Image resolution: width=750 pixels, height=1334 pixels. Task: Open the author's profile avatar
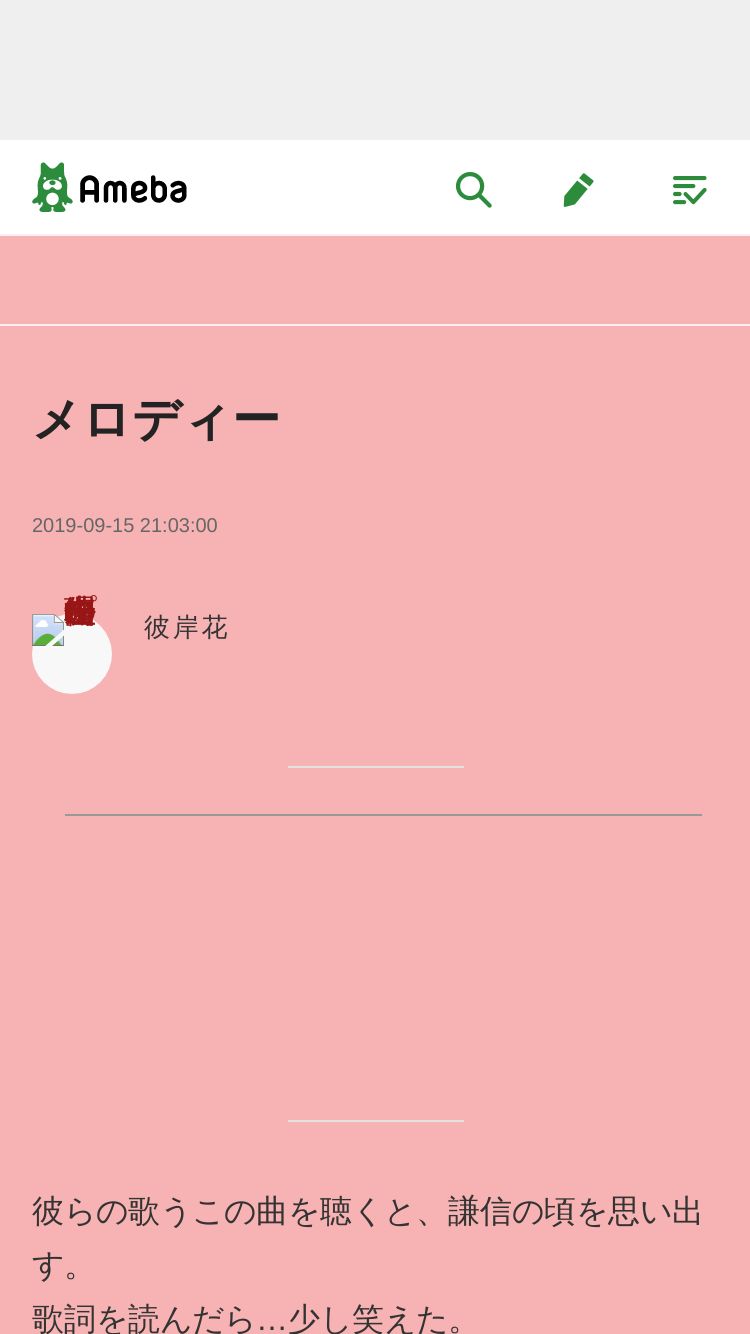click(x=72, y=653)
